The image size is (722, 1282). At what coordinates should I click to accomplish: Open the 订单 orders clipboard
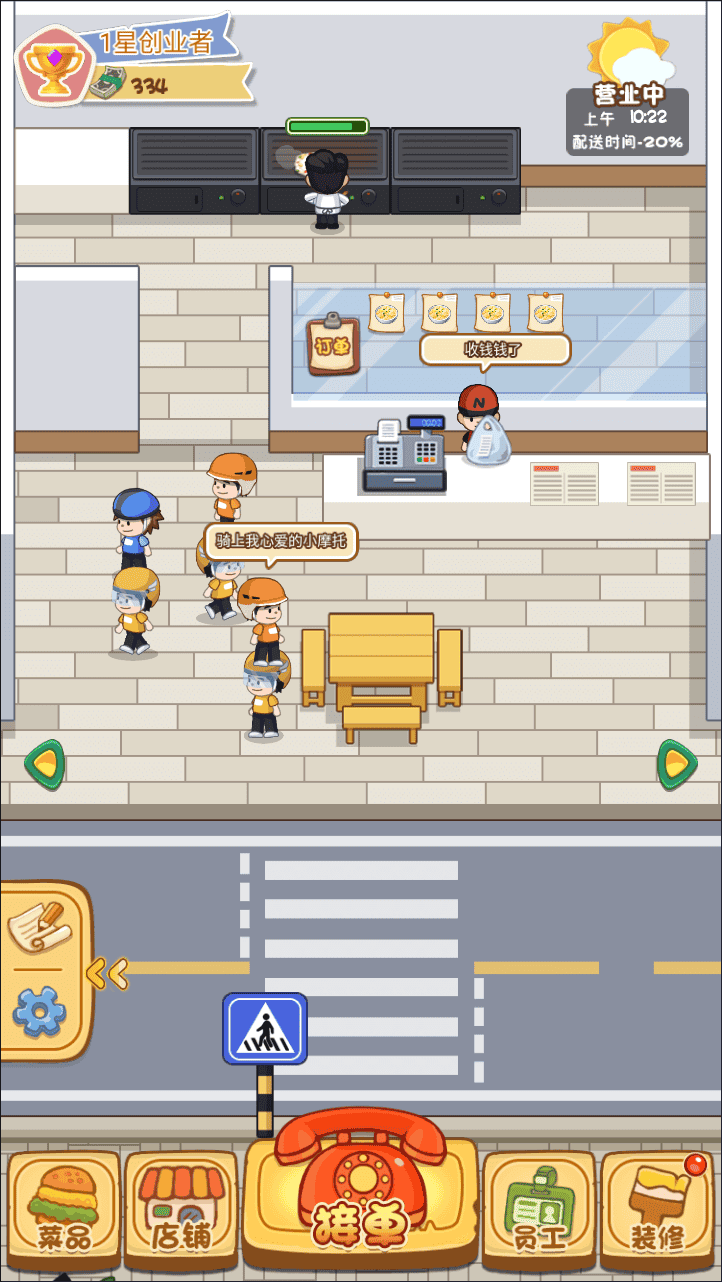pos(333,346)
